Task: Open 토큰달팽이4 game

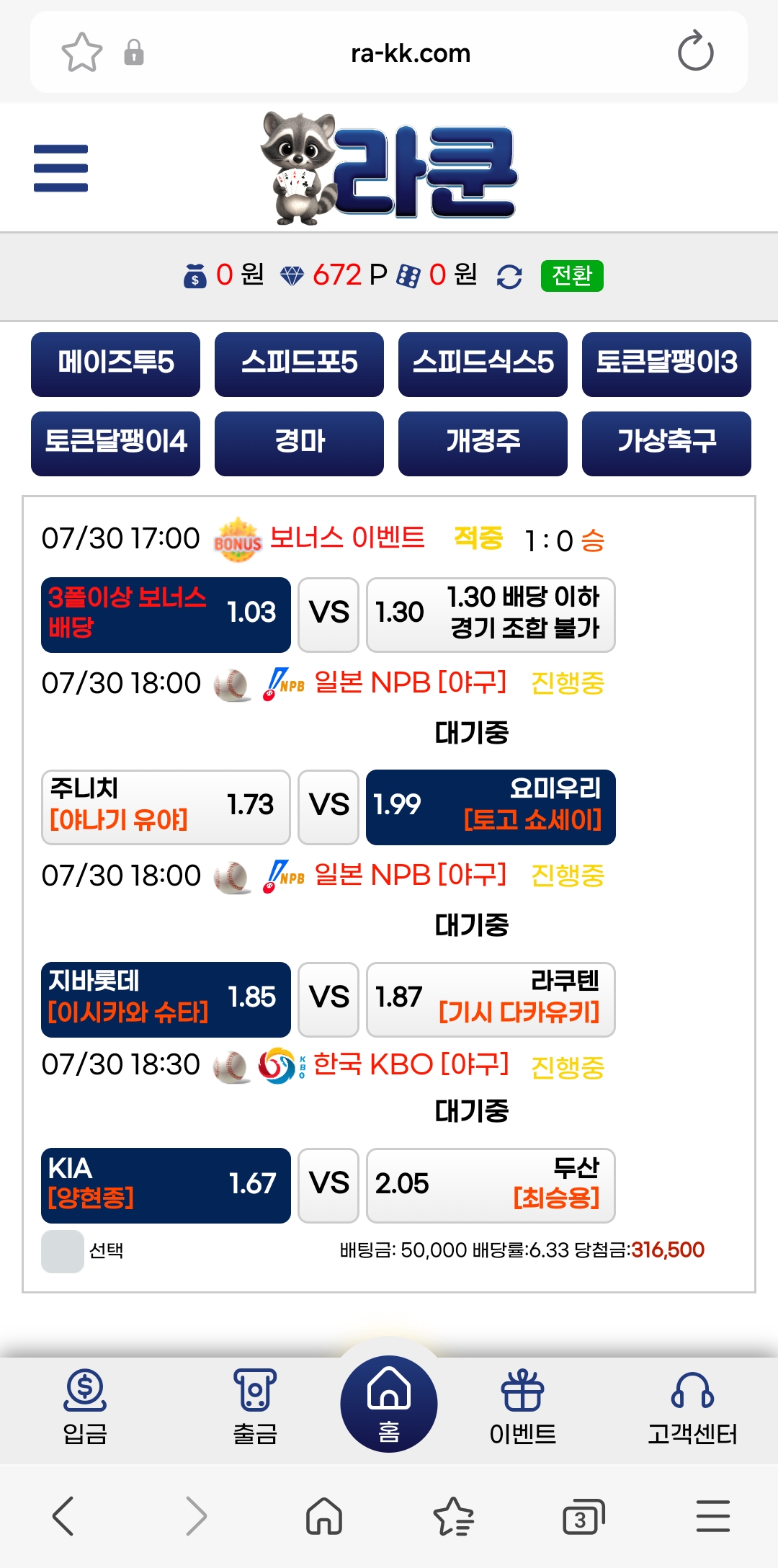Action: tap(115, 443)
